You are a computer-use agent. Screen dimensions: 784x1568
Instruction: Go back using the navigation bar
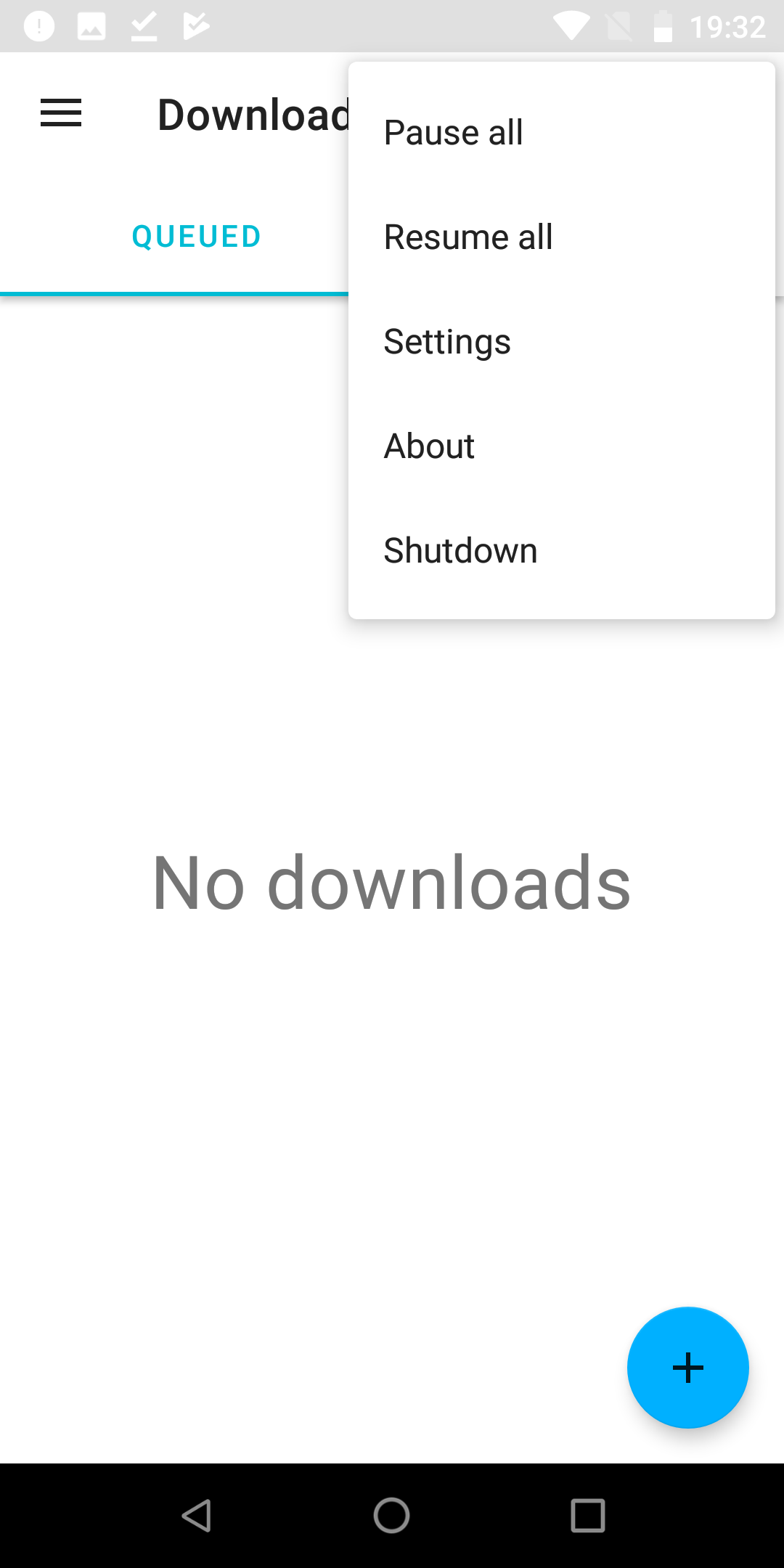(196, 1516)
